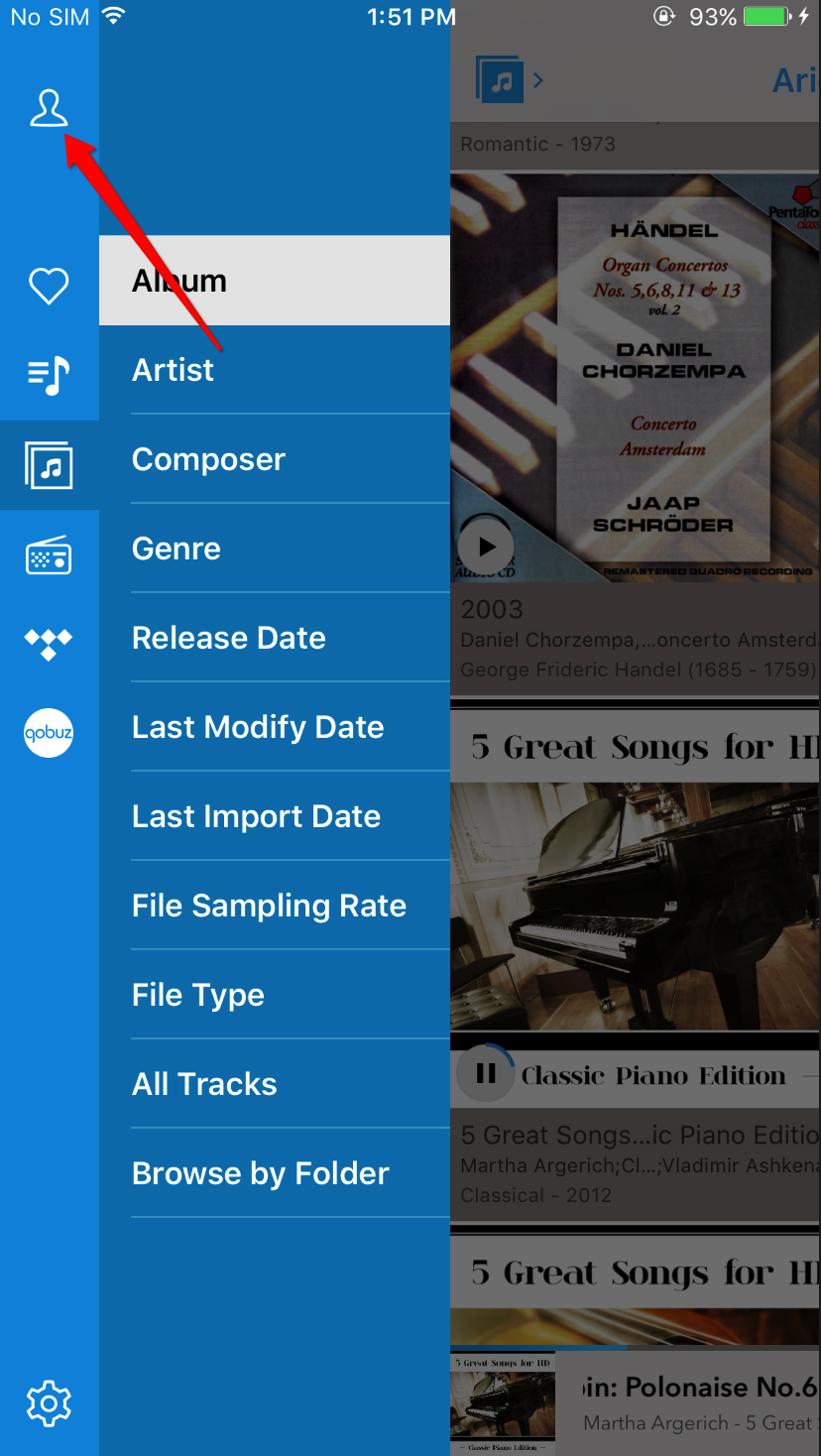Screen dimensions: 821x1456
Task: Browse library by Artist
Action: pyautogui.click(x=274, y=370)
